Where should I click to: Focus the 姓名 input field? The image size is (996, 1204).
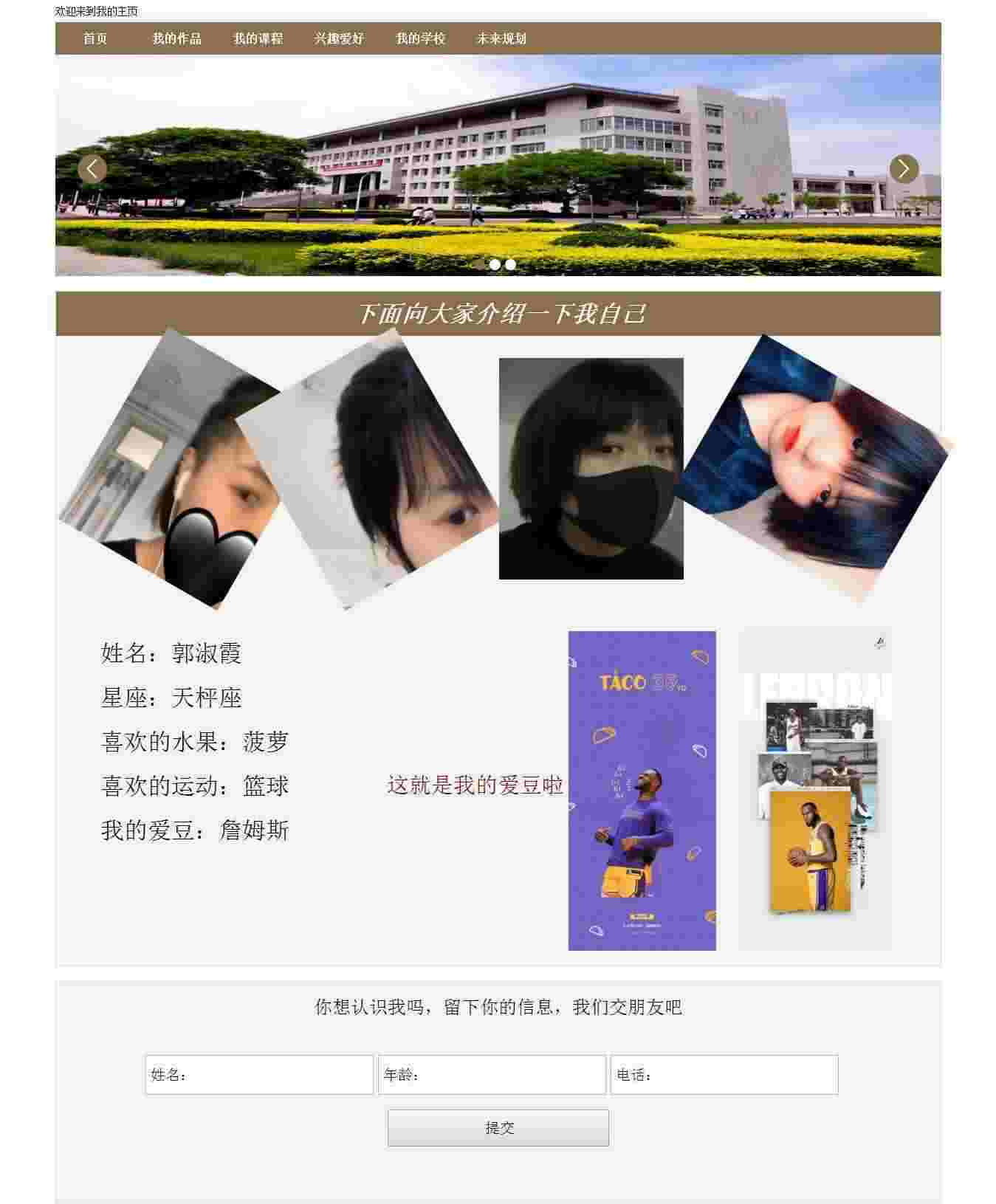(x=259, y=1075)
